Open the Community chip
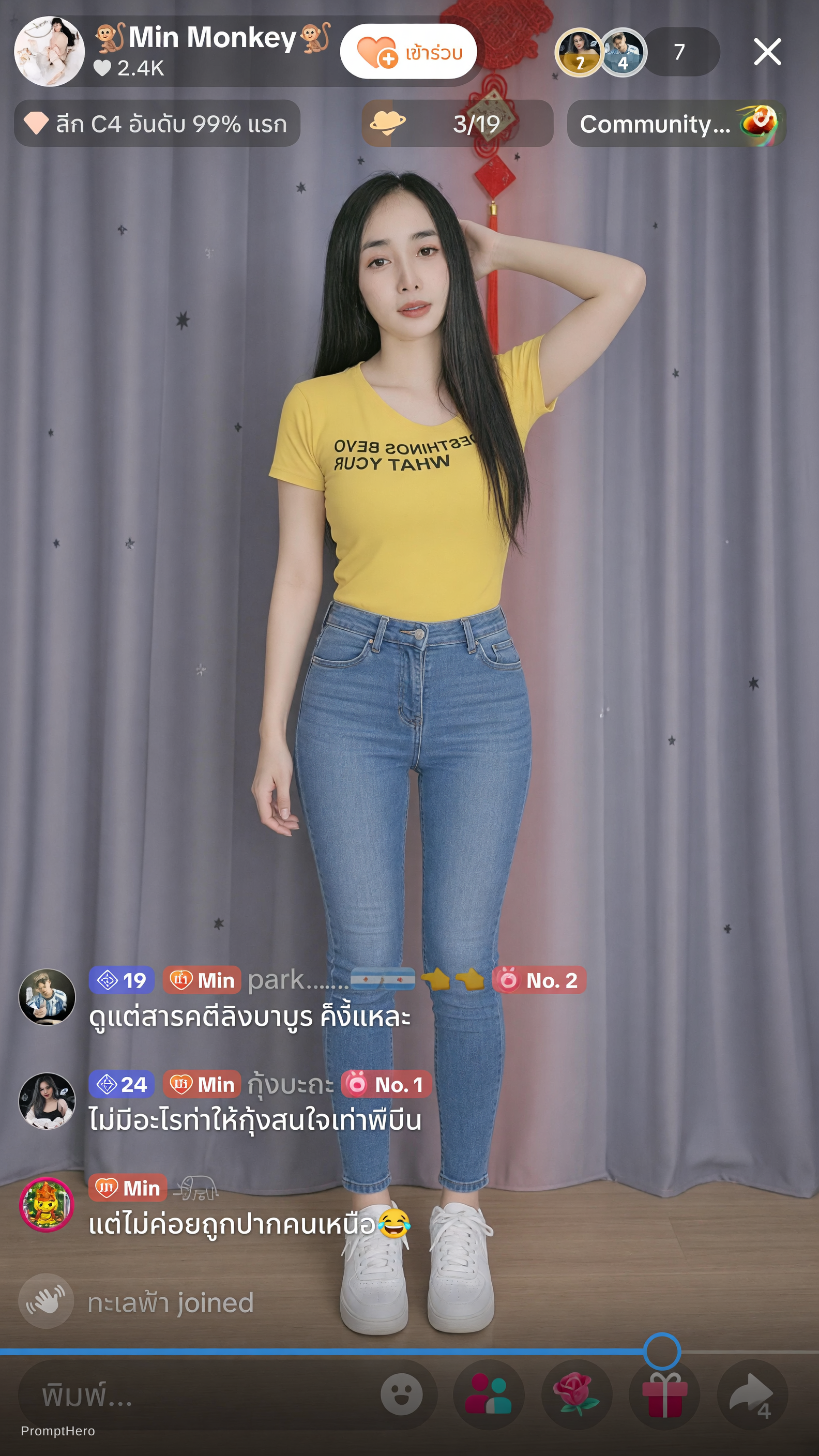 (677, 123)
